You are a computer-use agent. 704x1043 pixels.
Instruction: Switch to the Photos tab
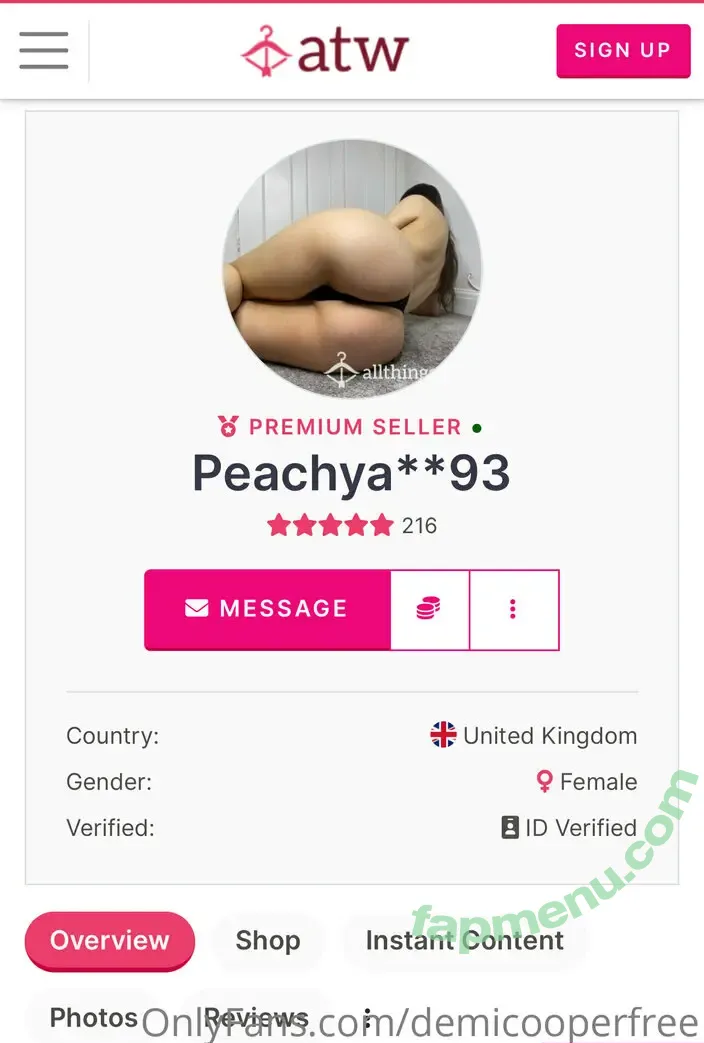(94, 1018)
